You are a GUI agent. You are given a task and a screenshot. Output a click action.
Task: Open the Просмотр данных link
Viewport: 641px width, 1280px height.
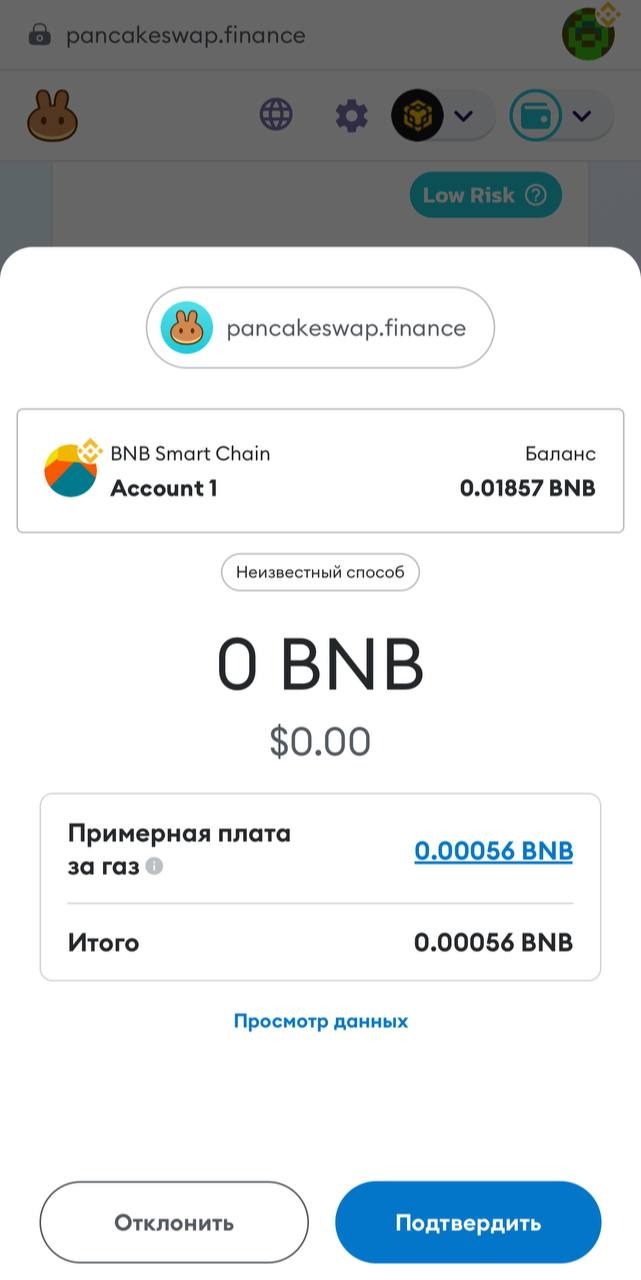point(320,1021)
